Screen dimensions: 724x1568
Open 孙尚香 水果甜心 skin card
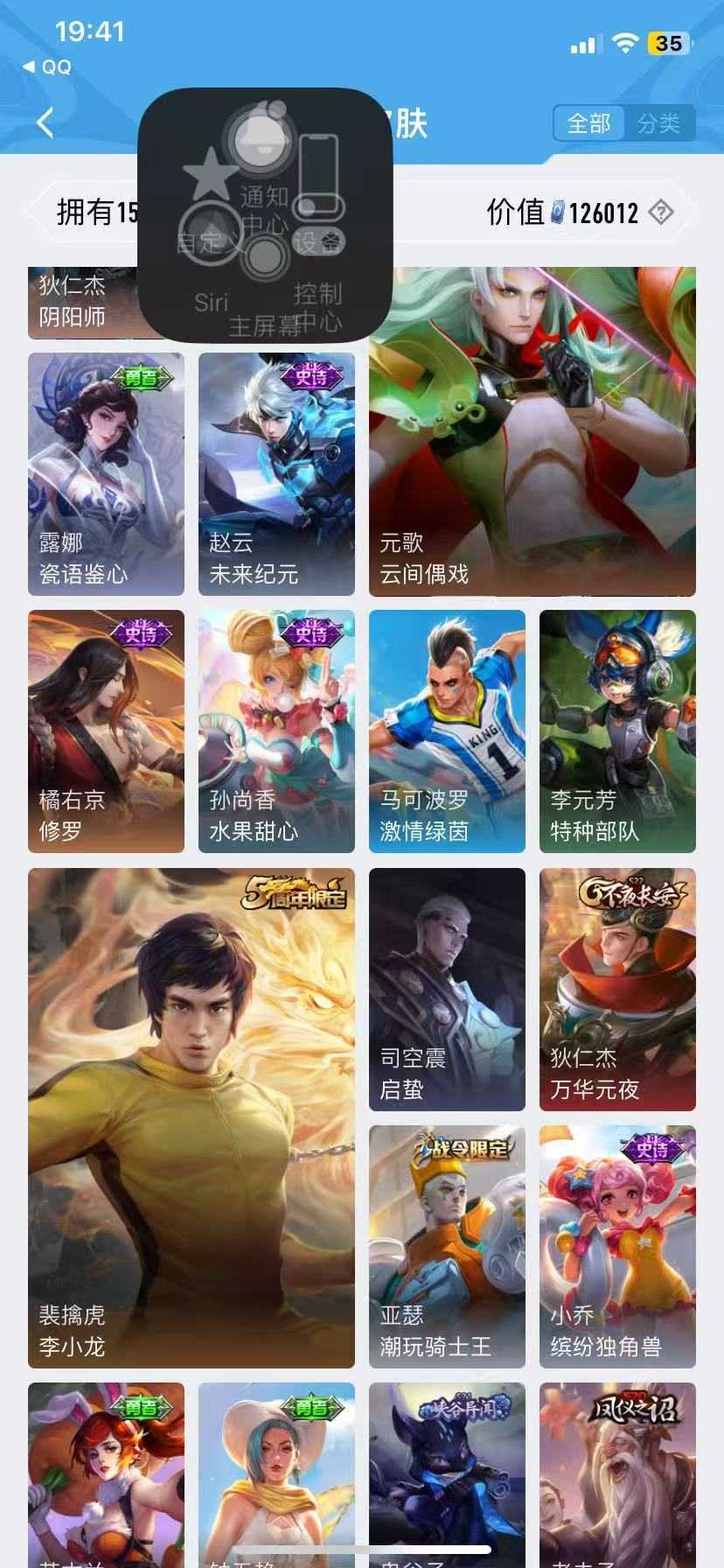pyautogui.click(x=276, y=731)
